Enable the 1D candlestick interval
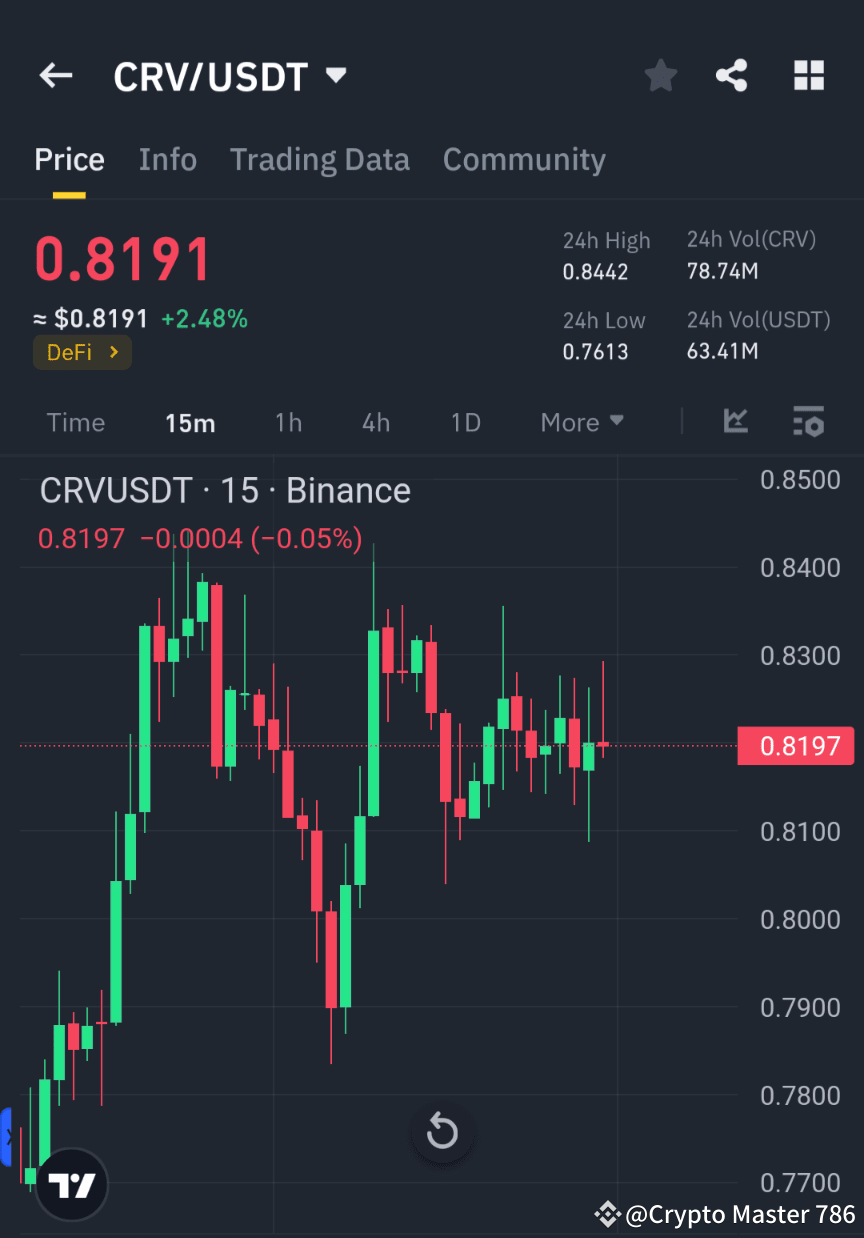 click(465, 422)
